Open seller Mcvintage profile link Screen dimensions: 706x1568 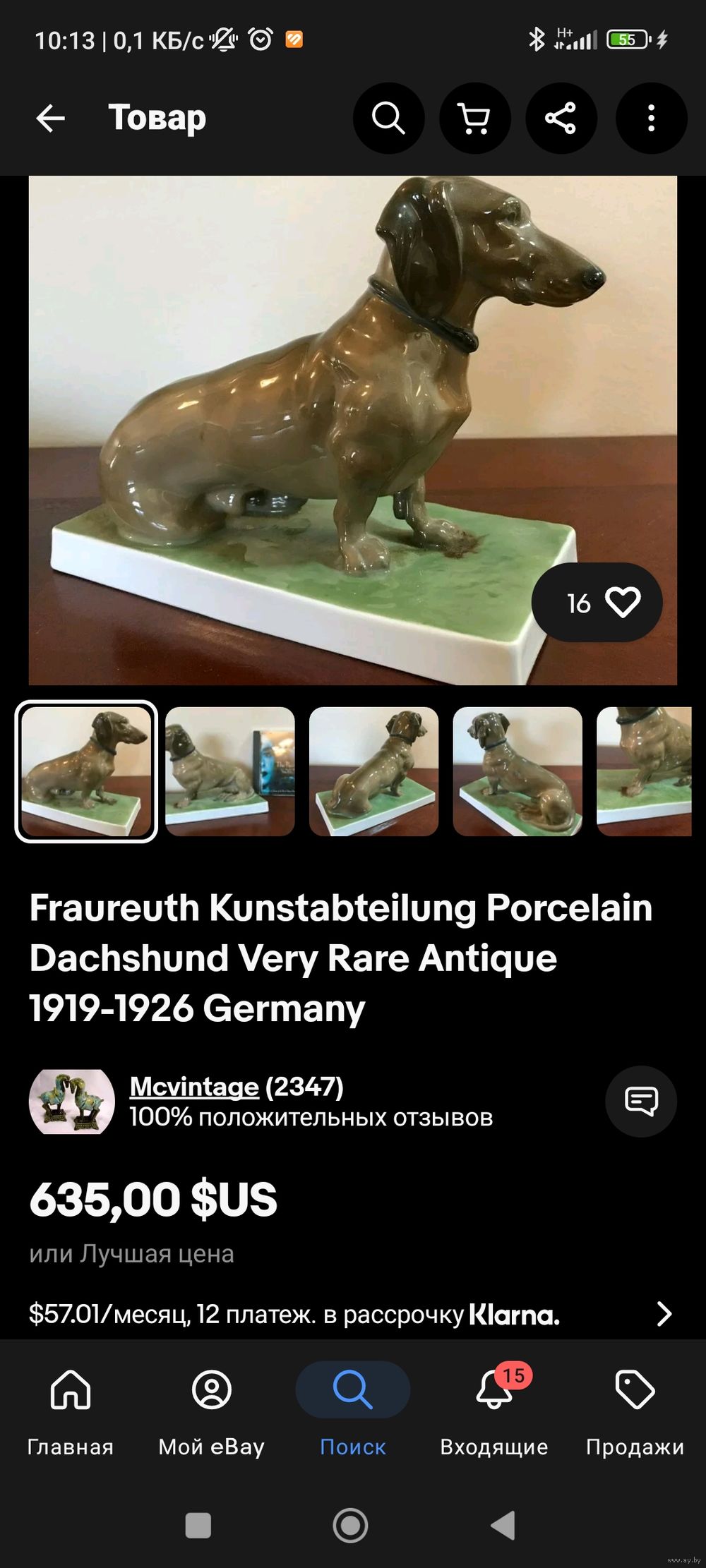[x=194, y=1086]
